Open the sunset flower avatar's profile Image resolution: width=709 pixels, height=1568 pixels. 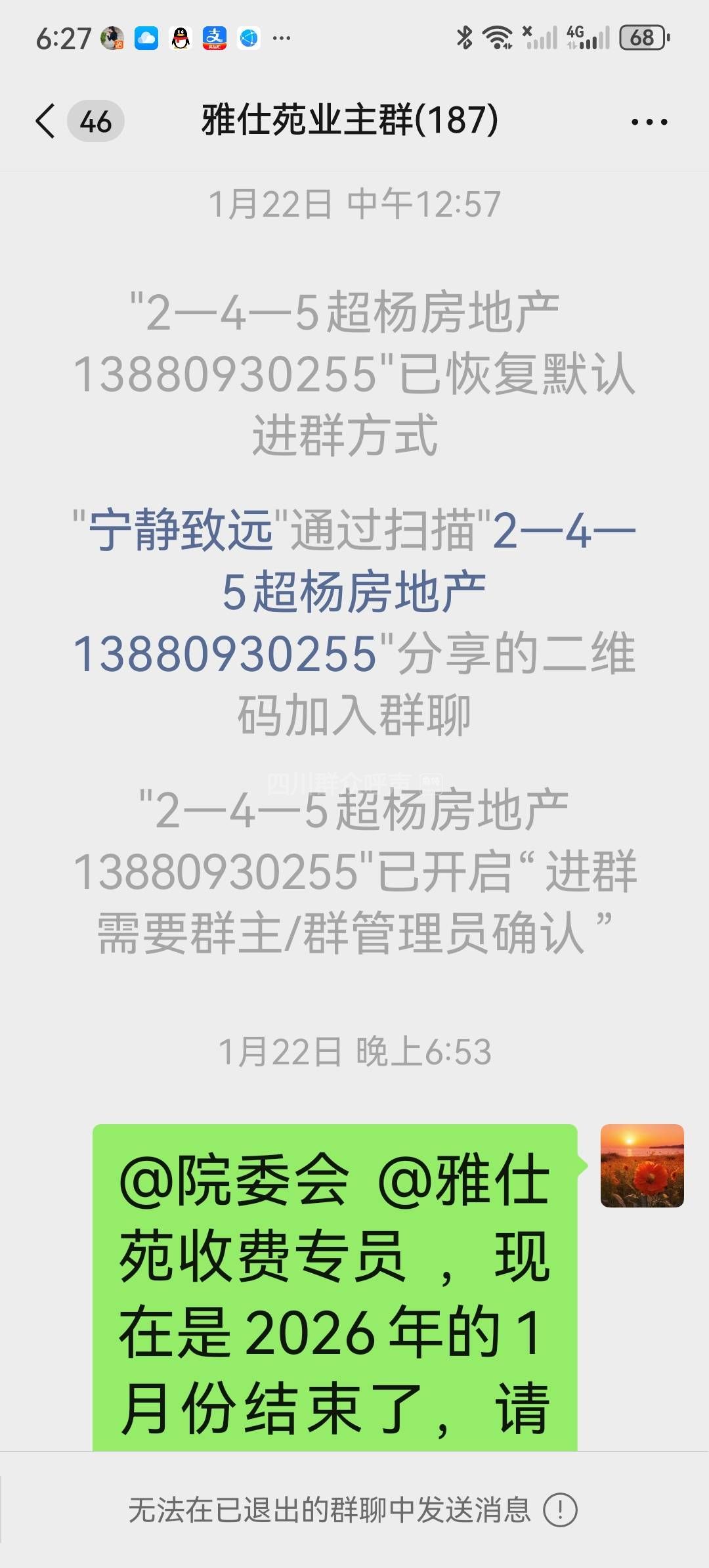click(x=641, y=1165)
